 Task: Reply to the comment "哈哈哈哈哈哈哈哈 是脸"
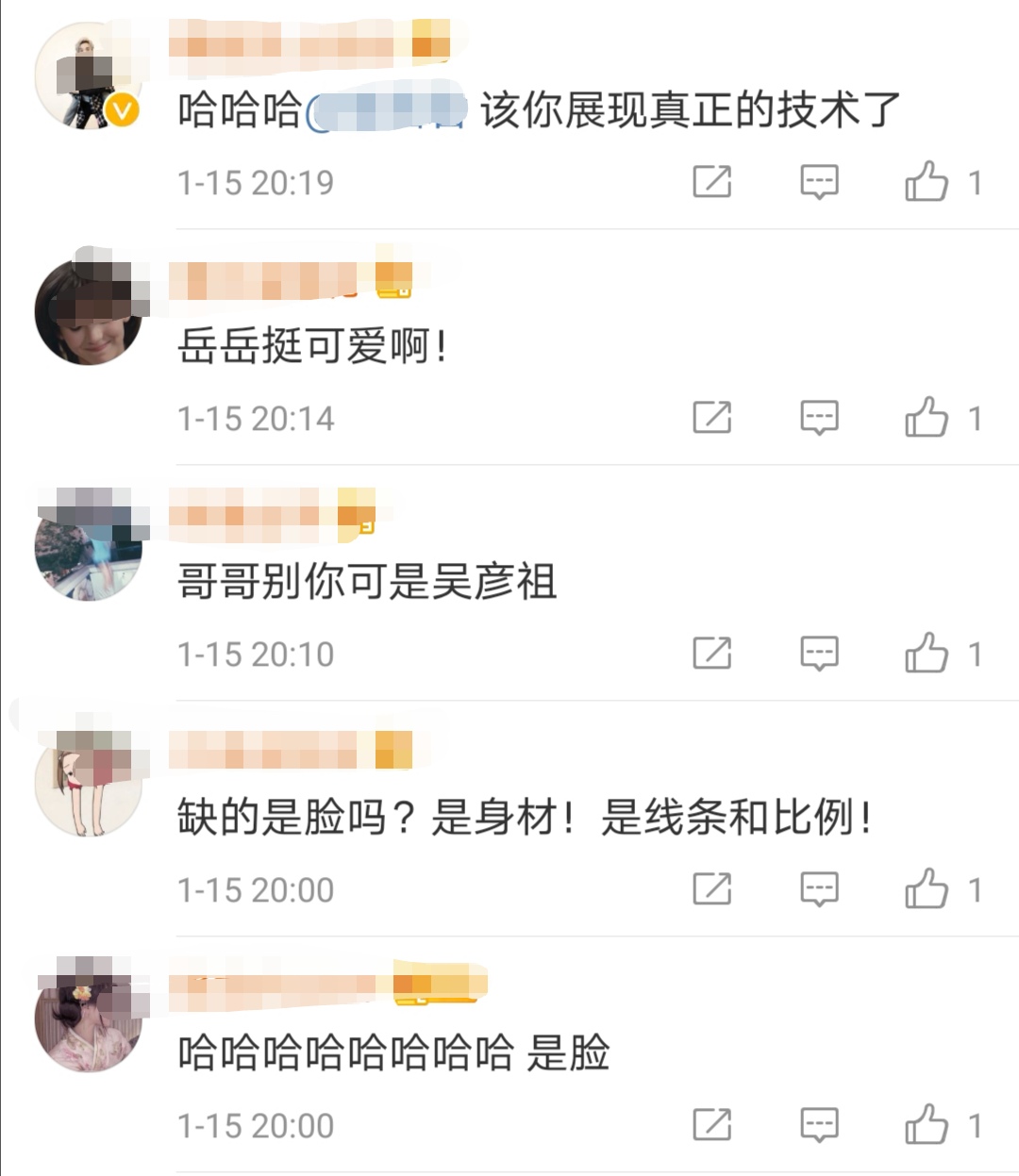pyautogui.click(x=819, y=1124)
